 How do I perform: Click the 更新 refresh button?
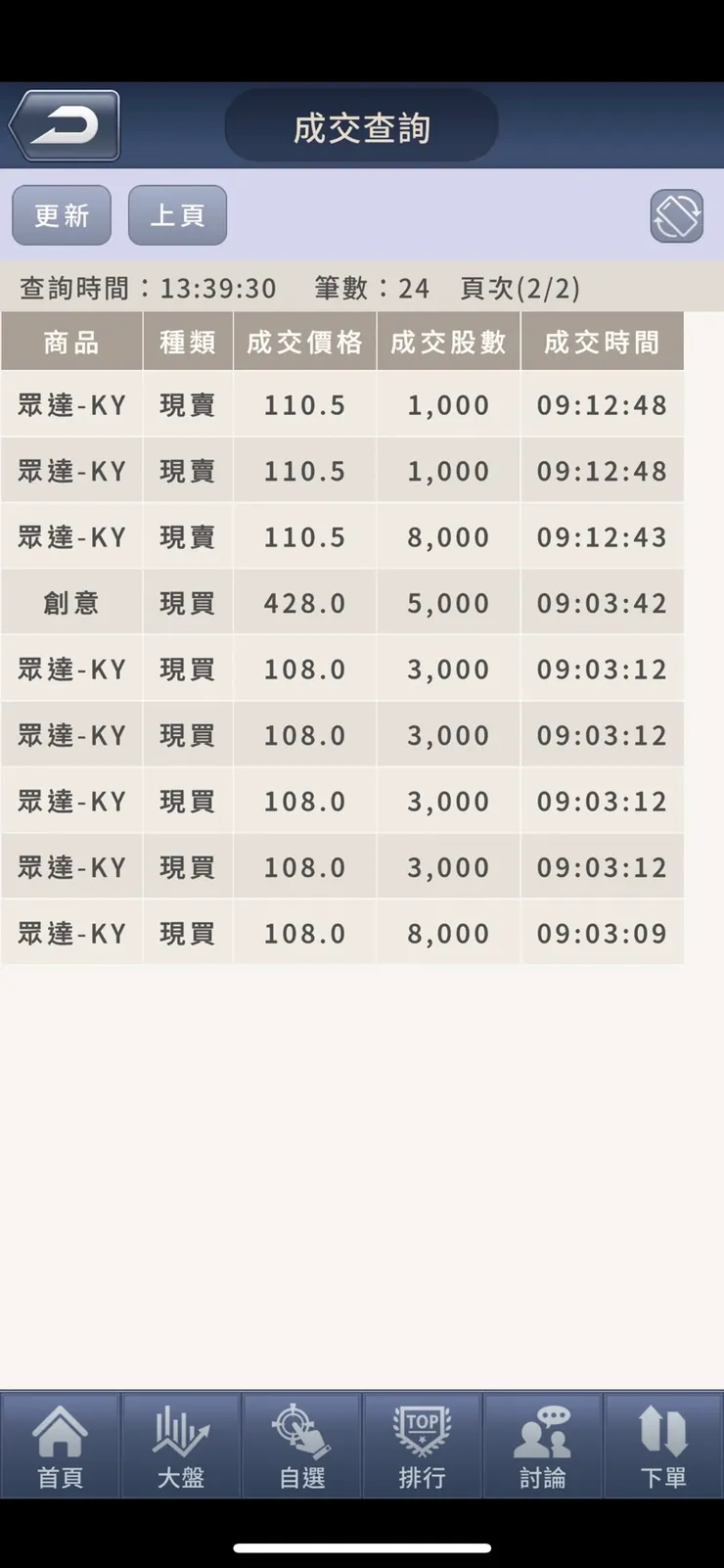click(61, 215)
